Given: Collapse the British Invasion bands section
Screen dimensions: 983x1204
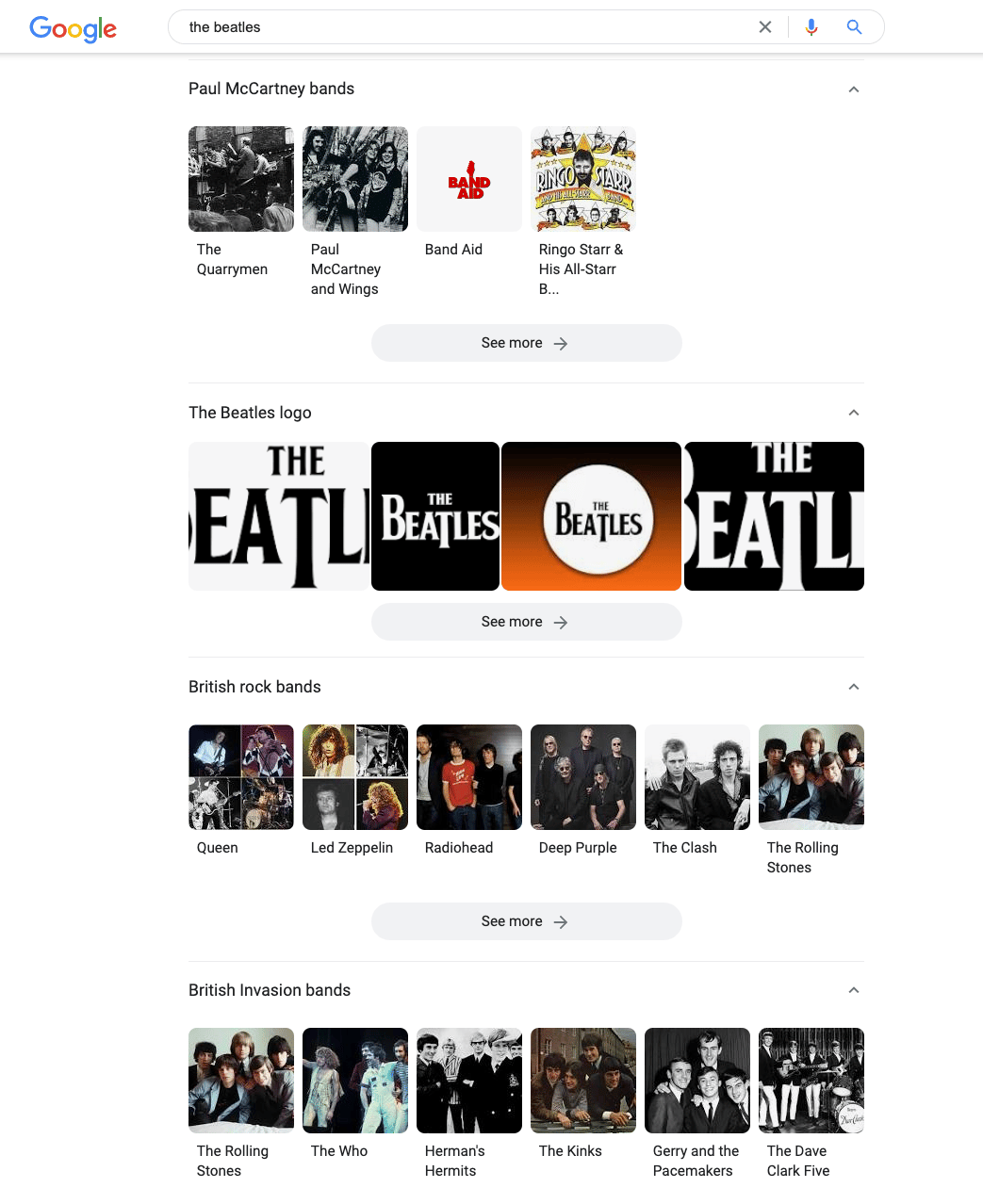Looking at the screenshot, I should (x=854, y=990).
